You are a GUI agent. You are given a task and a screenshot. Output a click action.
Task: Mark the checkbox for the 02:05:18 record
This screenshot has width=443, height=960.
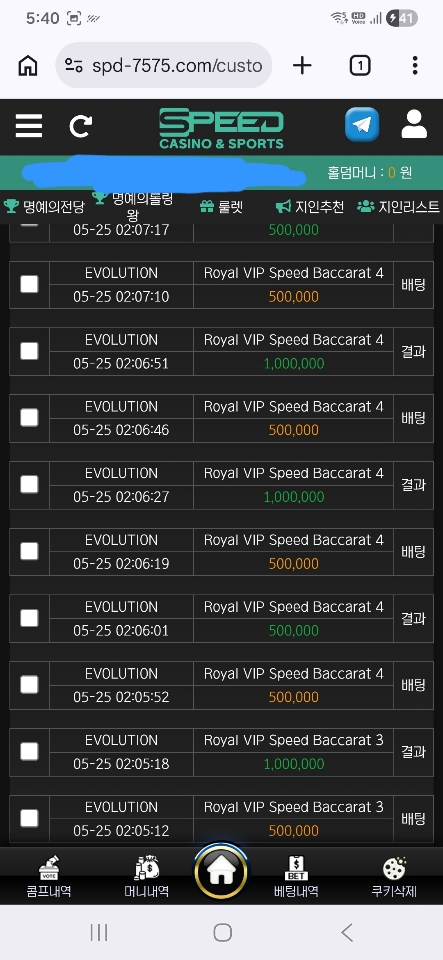tap(29, 752)
